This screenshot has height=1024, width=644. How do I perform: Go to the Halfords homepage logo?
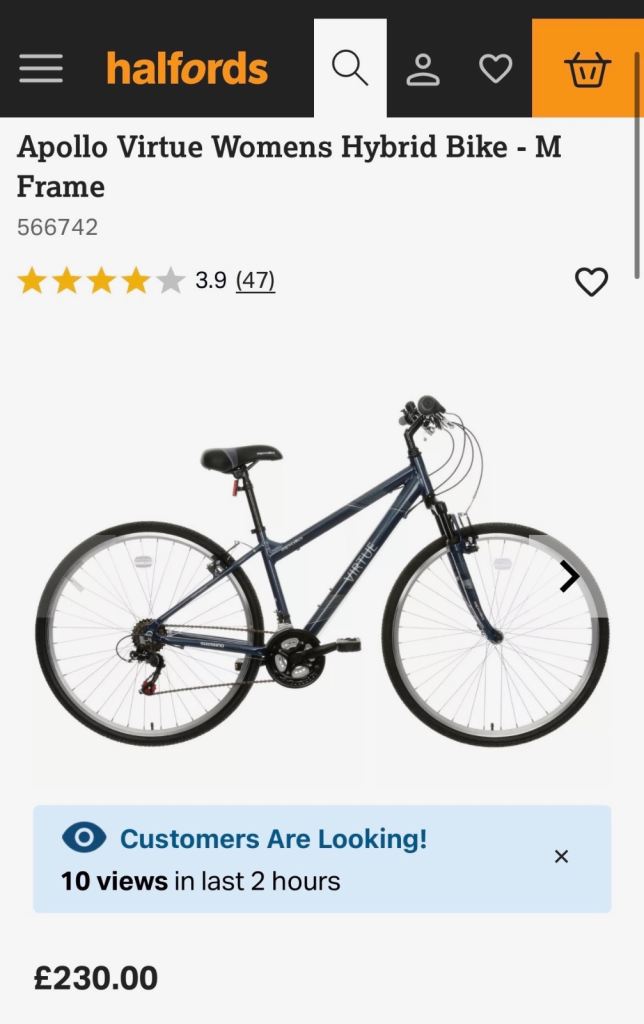click(187, 69)
